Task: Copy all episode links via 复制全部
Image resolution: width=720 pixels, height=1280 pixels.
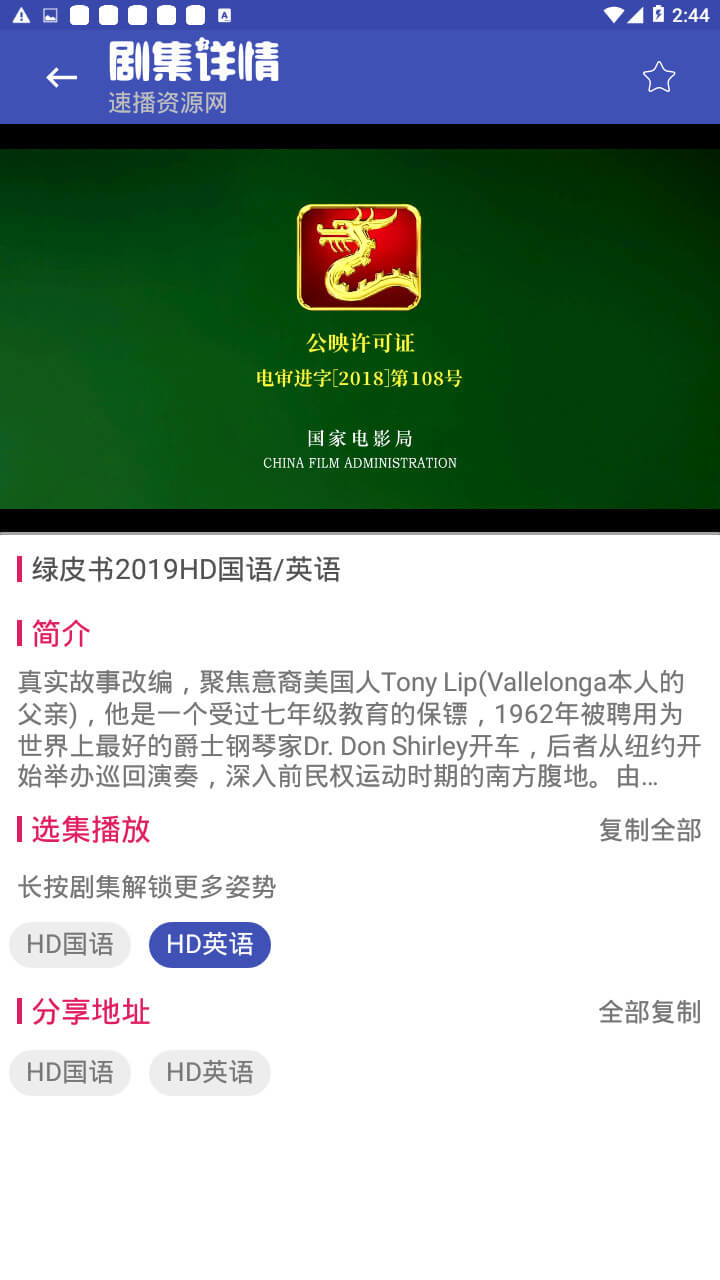Action: tap(650, 830)
